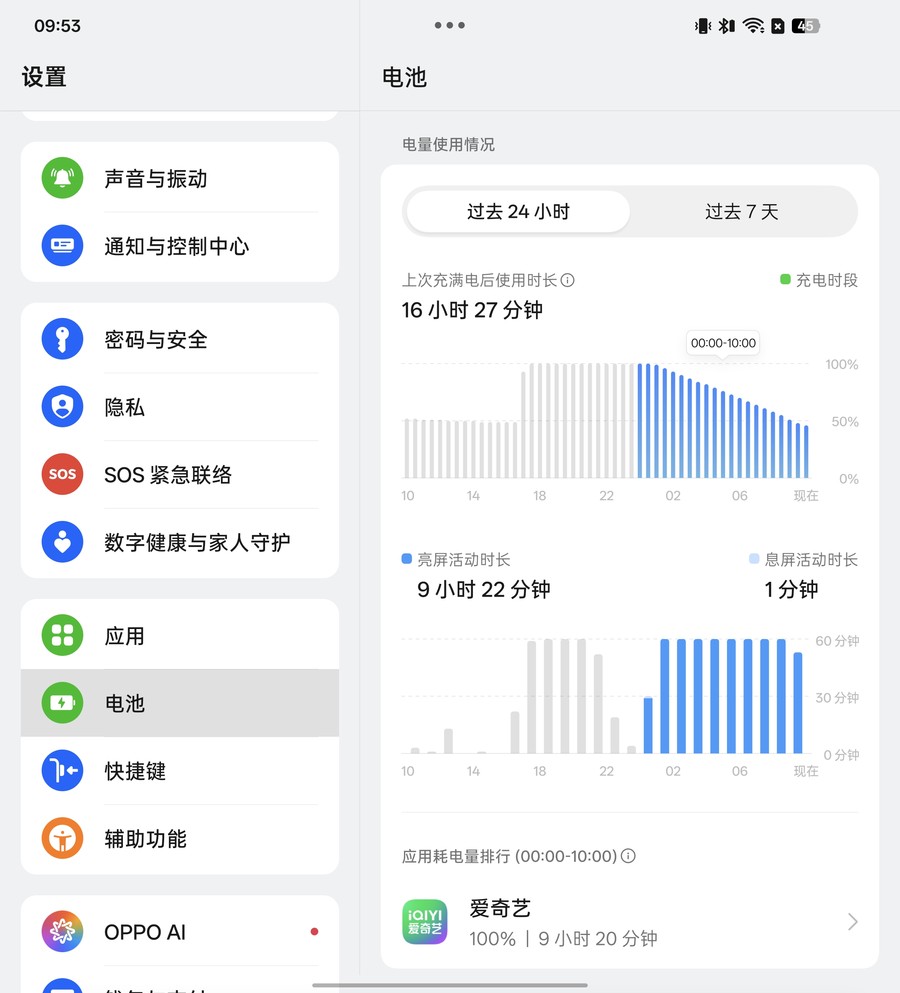
Task: Switch to 过去 7 天 tab
Action: (741, 212)
